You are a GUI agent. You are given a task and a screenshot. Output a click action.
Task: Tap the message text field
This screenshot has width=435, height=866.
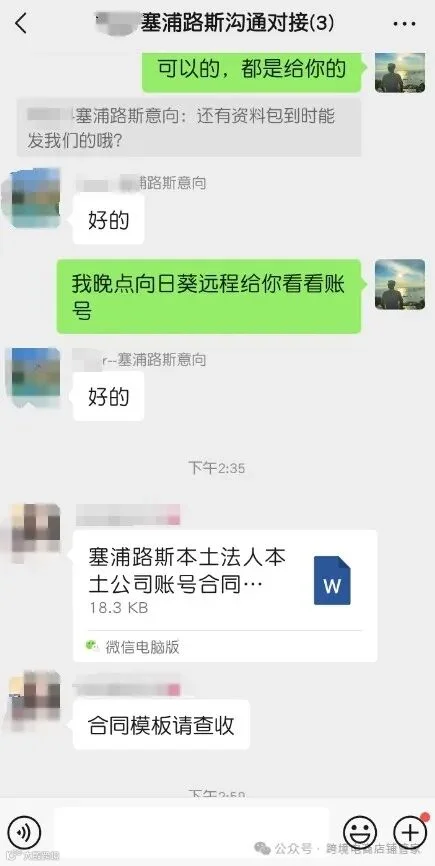(192, 832)
